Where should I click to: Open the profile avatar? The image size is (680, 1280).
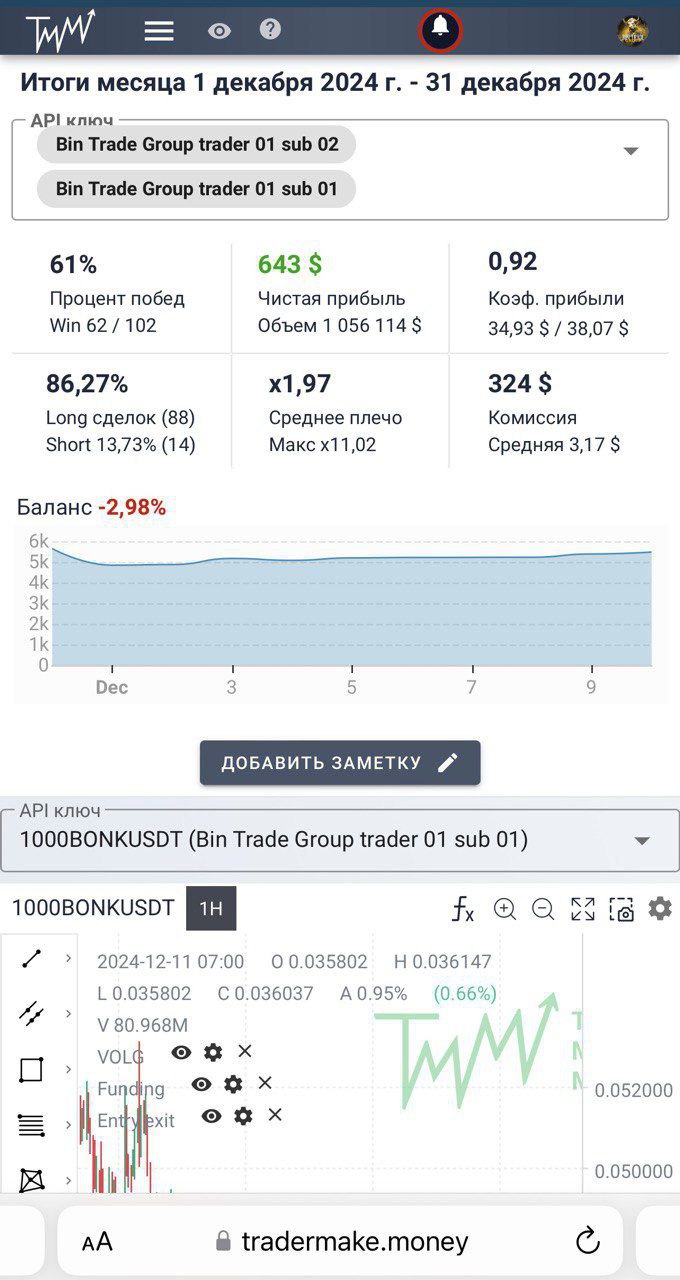pyautogui.click(x=632, y=31)
